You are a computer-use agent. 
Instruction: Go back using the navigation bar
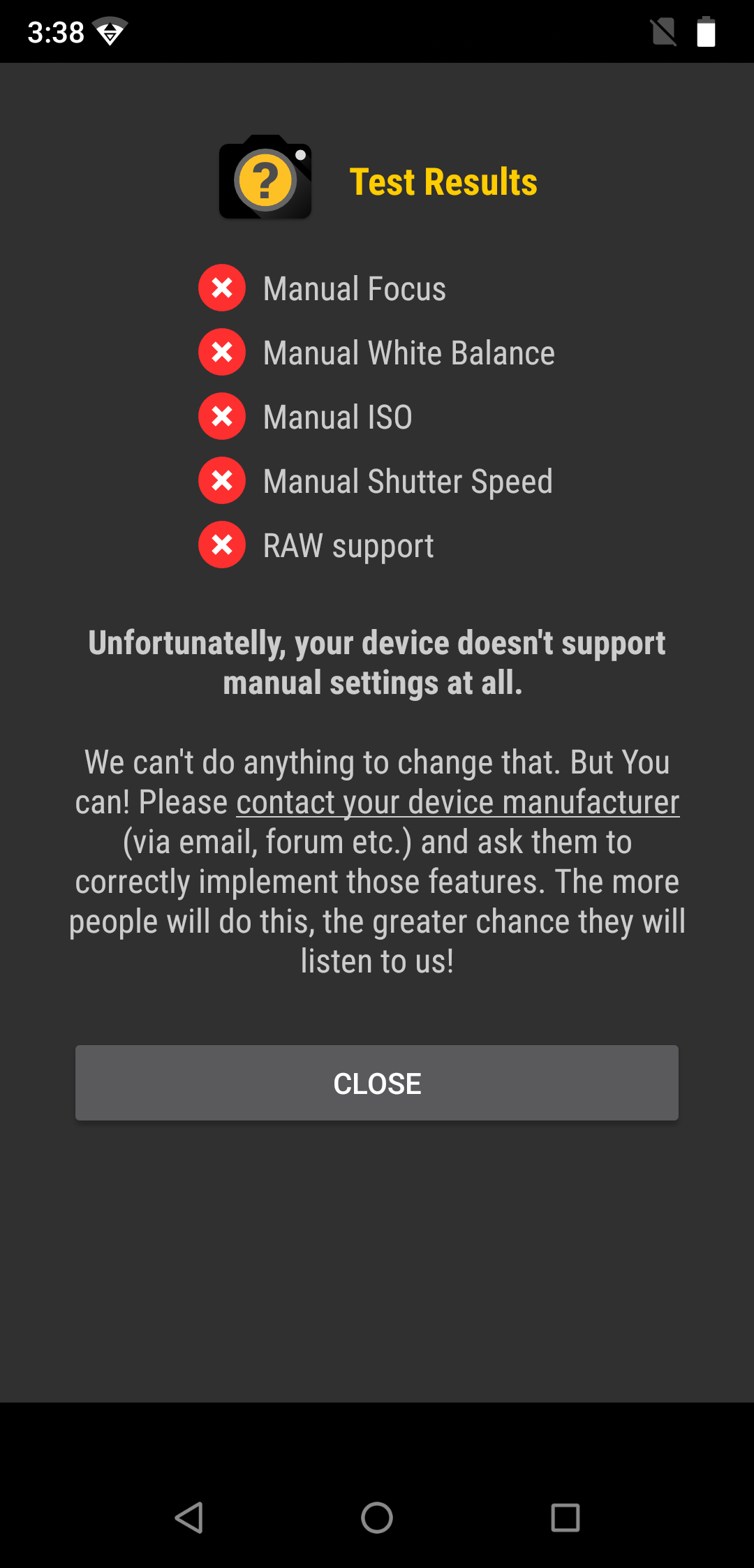point(188,1518)
